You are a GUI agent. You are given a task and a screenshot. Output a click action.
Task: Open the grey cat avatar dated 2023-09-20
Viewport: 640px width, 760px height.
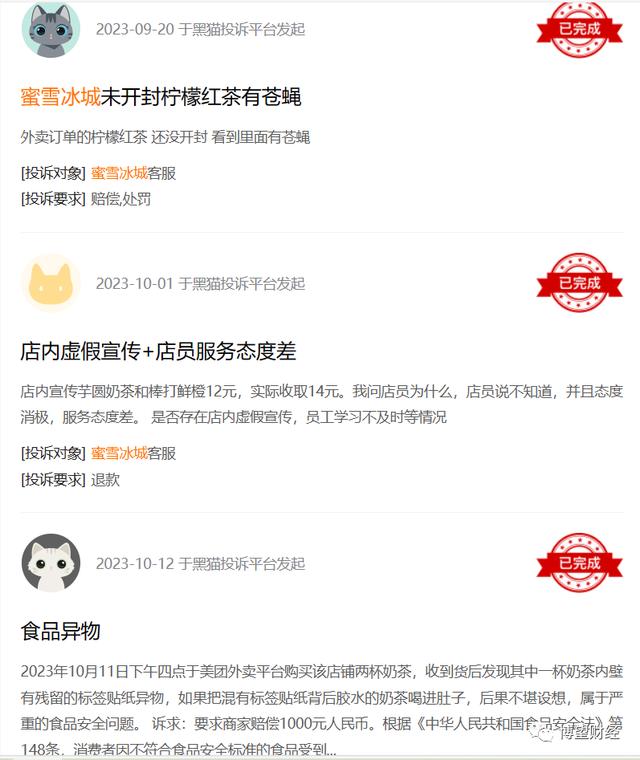pyautogui.click(x=51, y=29)
